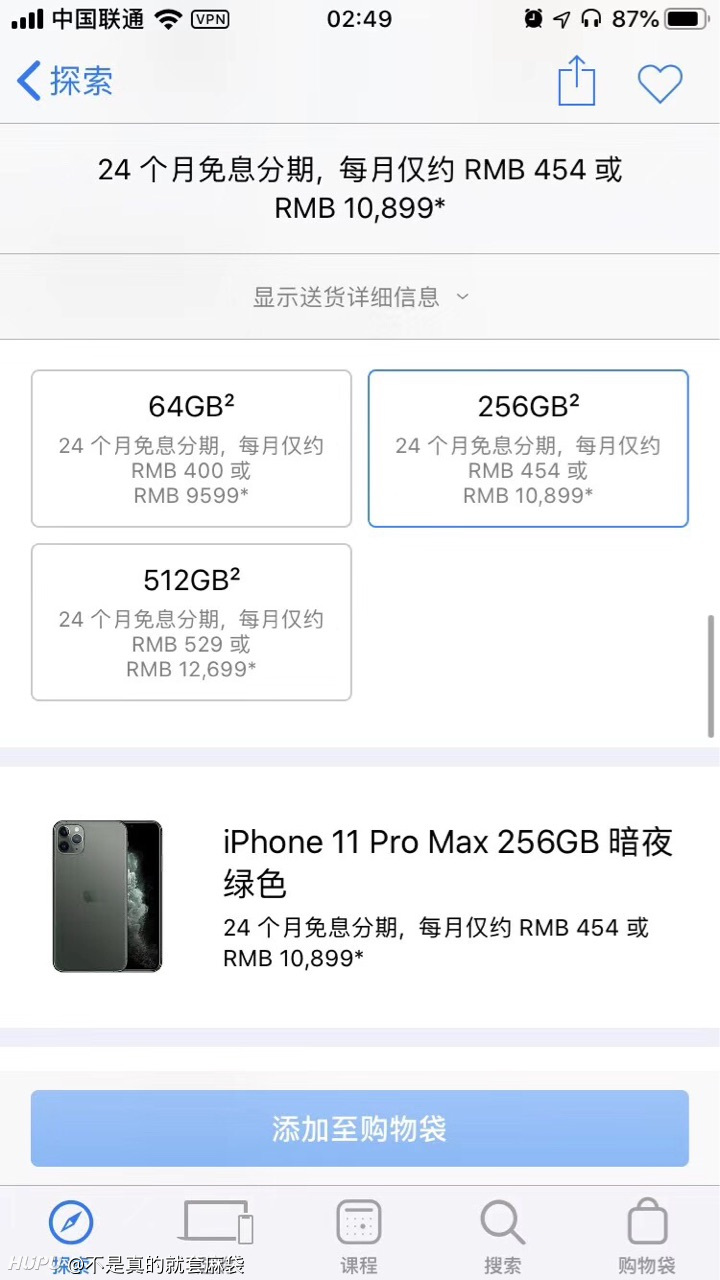Screen dimensions: 720x1280
Task: Expand 显示送货详细信息
Action: coord(360,296)
